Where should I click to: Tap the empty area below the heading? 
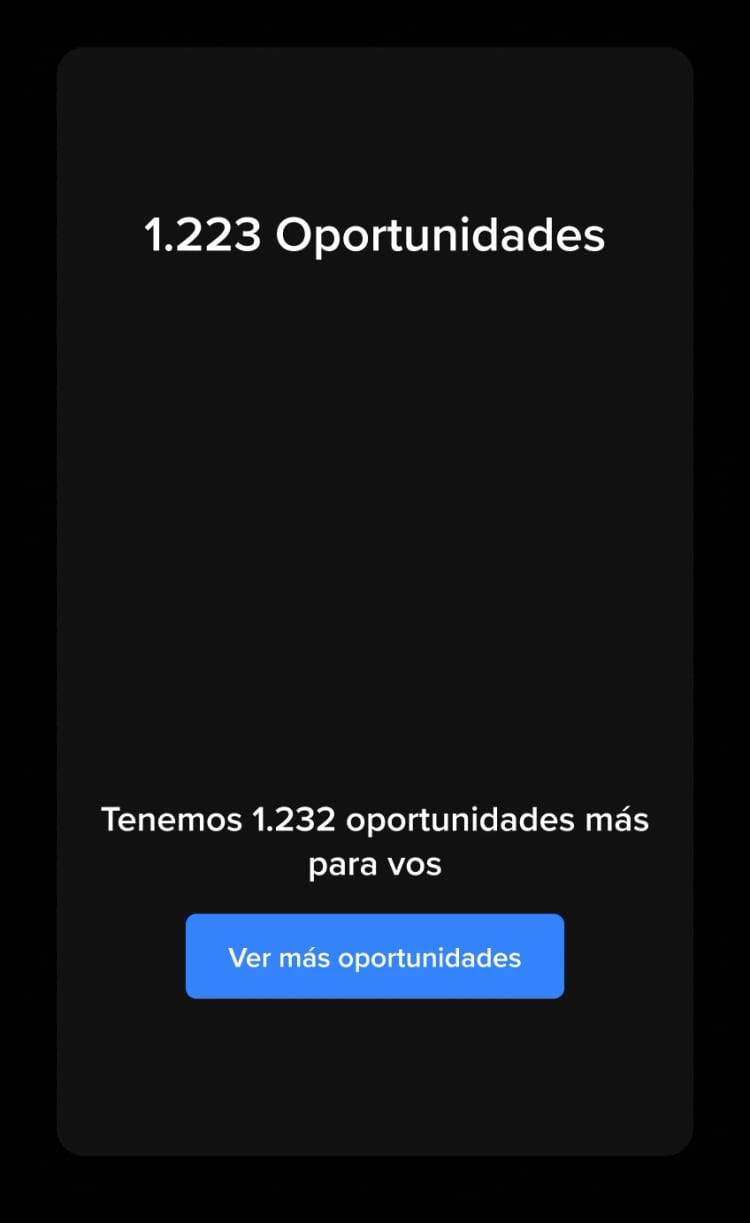pyautogui.click(x=375, y=450)
